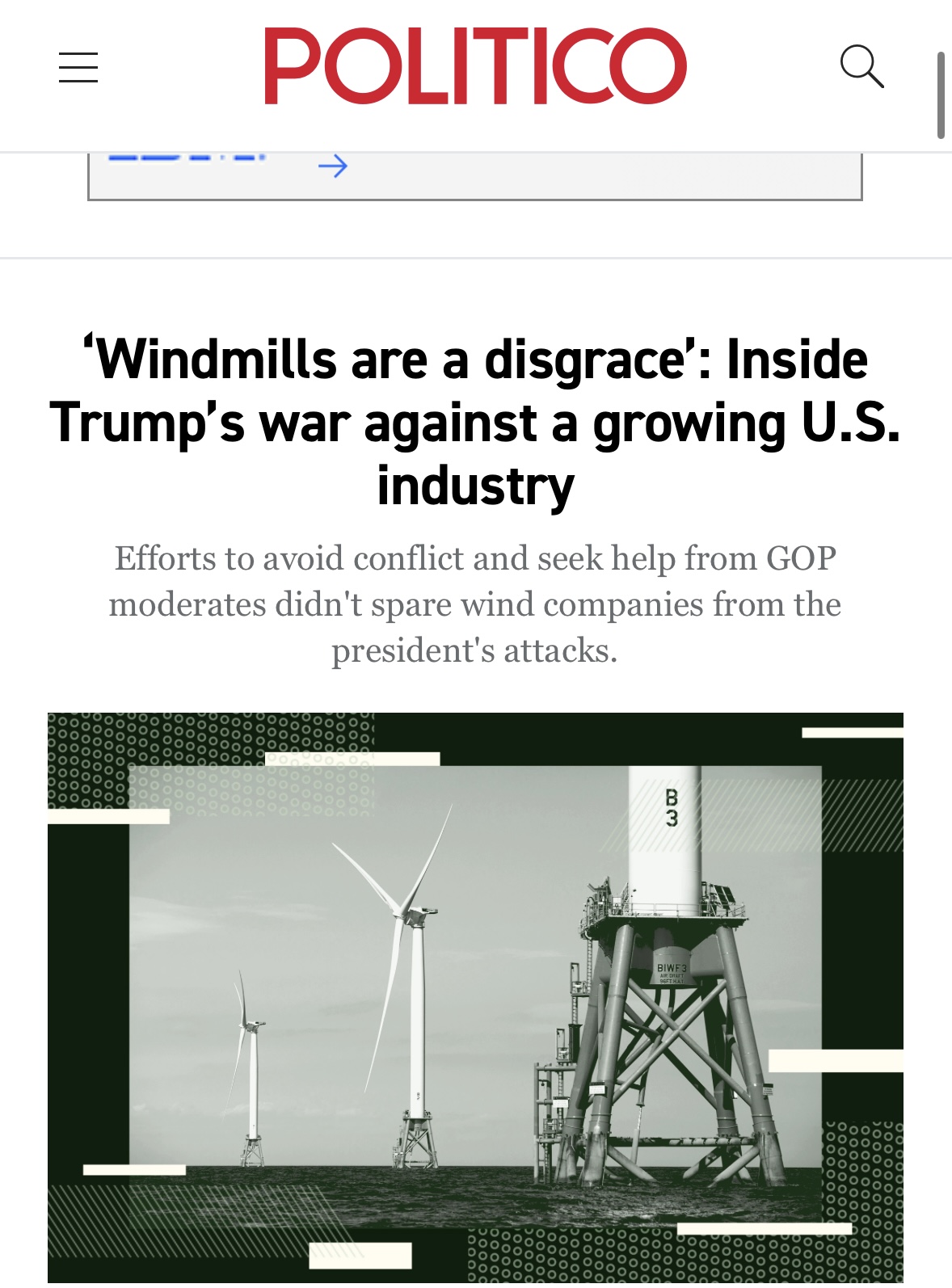
Task: Open the hamburger navigation menu
Action: pyautogui.click(x=78, y=67)
